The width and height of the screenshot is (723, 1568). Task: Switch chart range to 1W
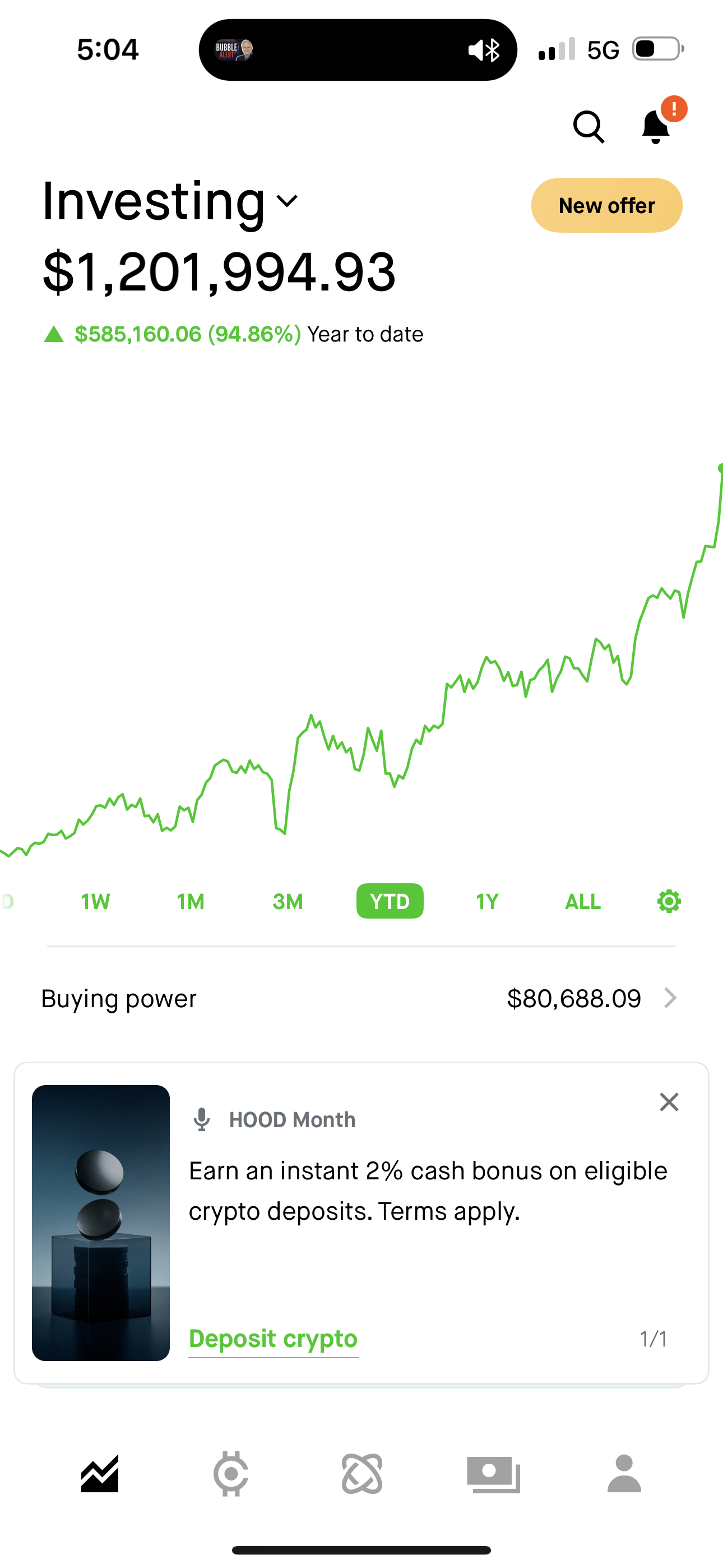coord(95,901)
